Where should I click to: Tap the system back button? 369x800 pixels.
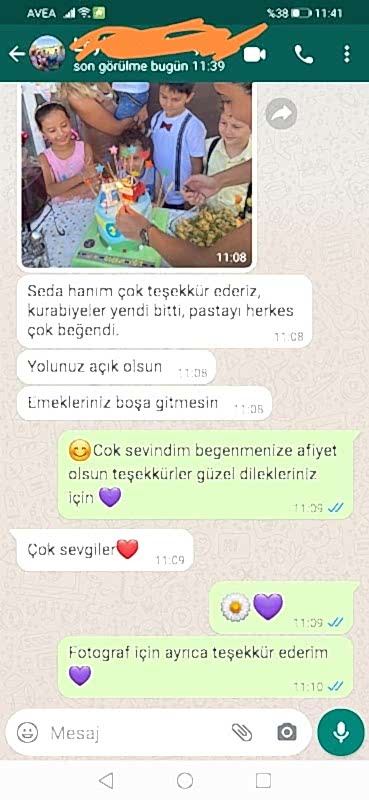click(106, 780)
